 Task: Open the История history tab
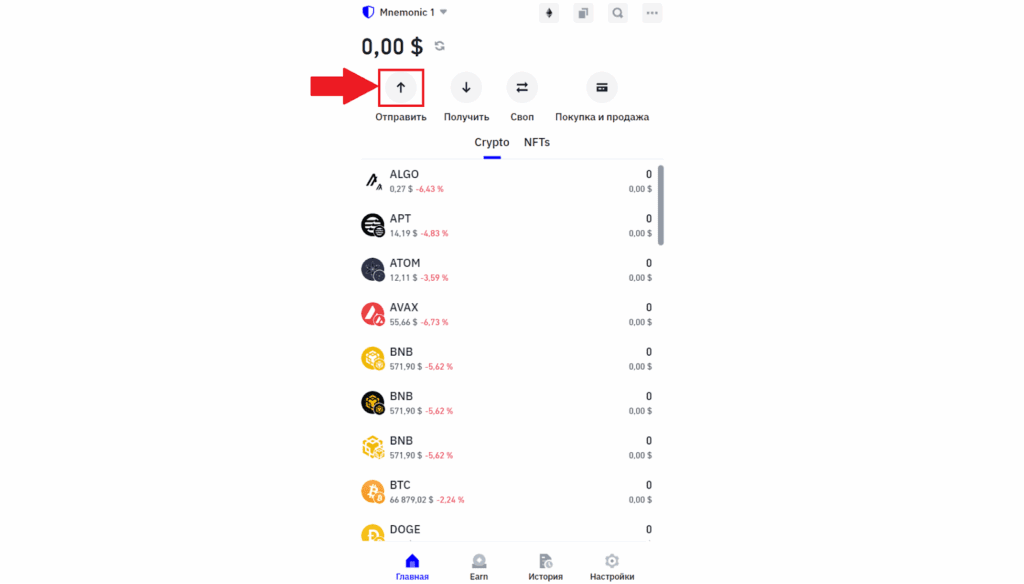coord(545,567)
